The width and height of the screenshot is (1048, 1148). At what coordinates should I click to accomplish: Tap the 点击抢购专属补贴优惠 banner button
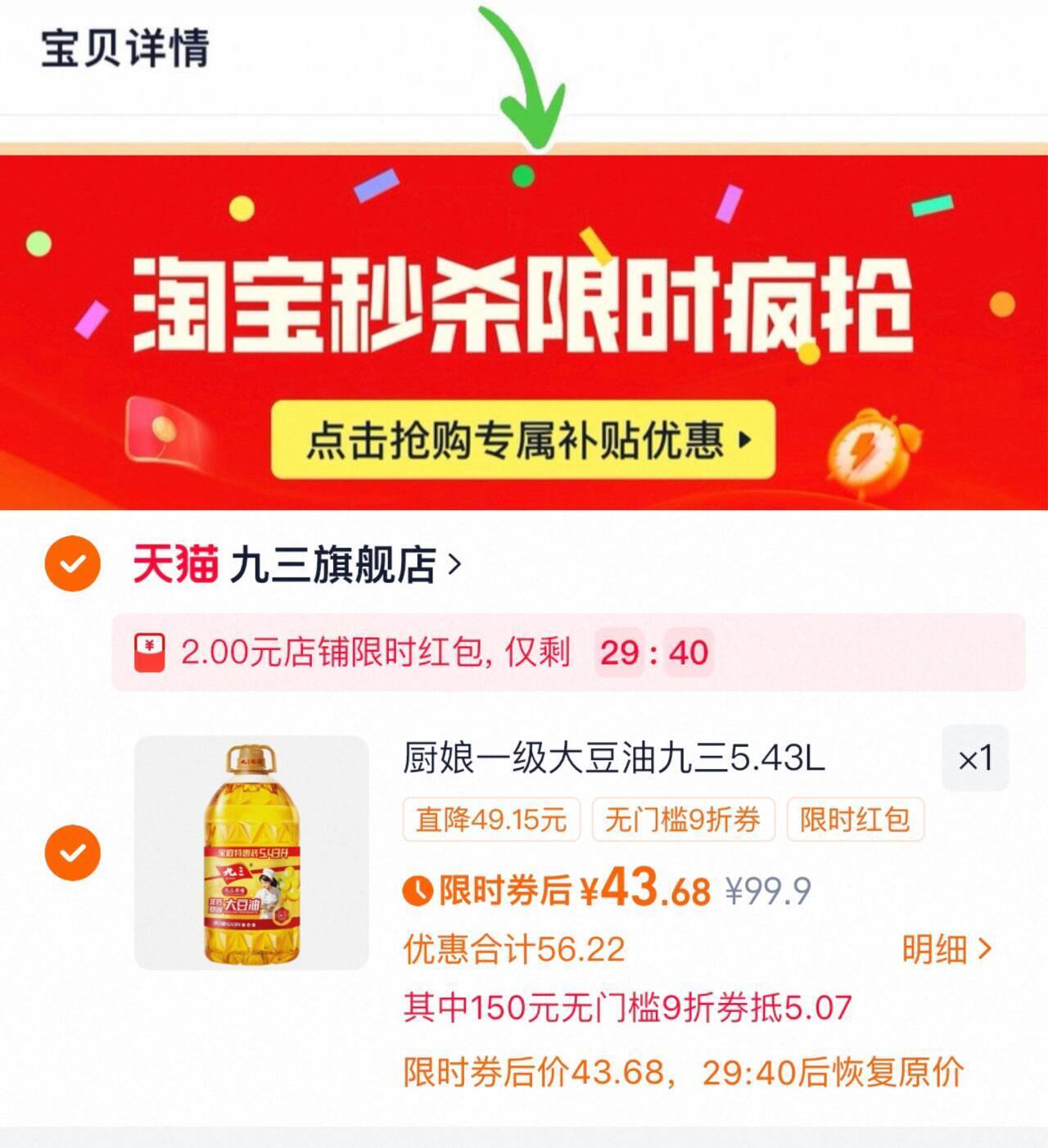(x=523, y=440)
